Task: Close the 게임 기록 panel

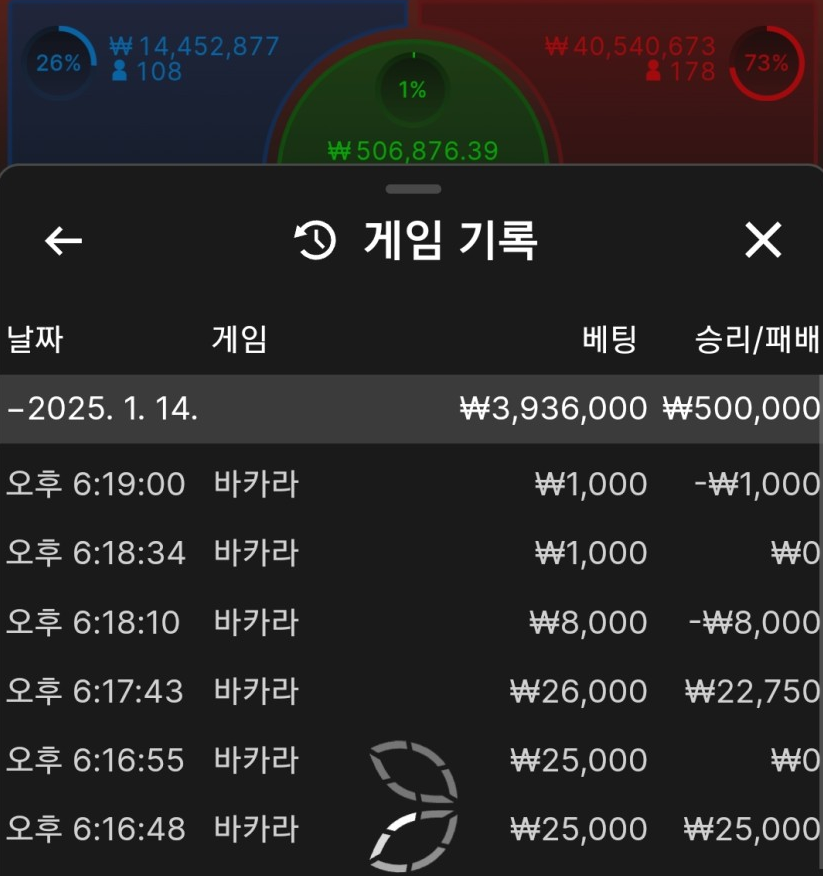Action: pos(763,240)
